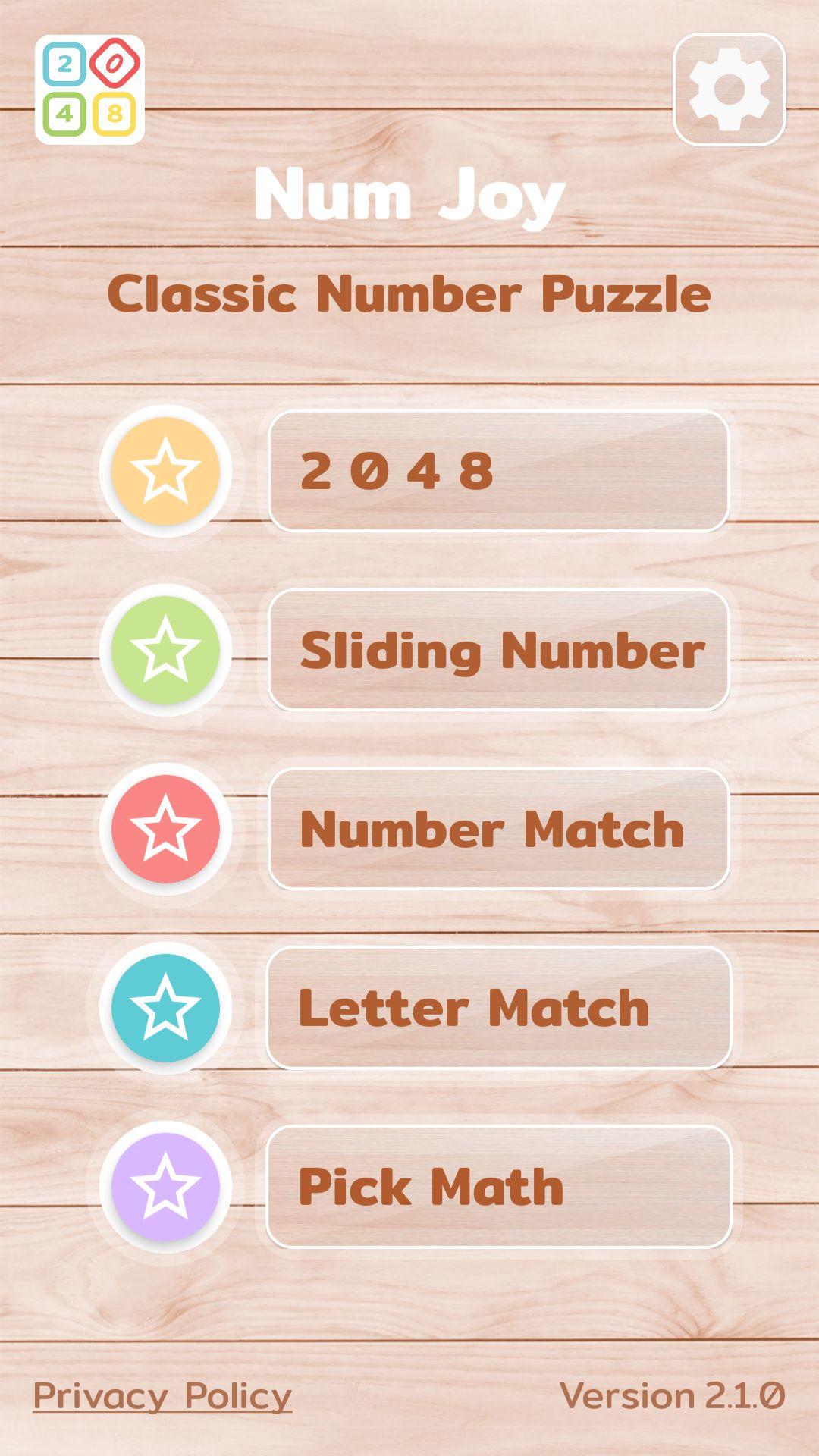The image size is (819, 1456).
Task: View the Privacy Policy link
Action: click(x=162, y=1395)
